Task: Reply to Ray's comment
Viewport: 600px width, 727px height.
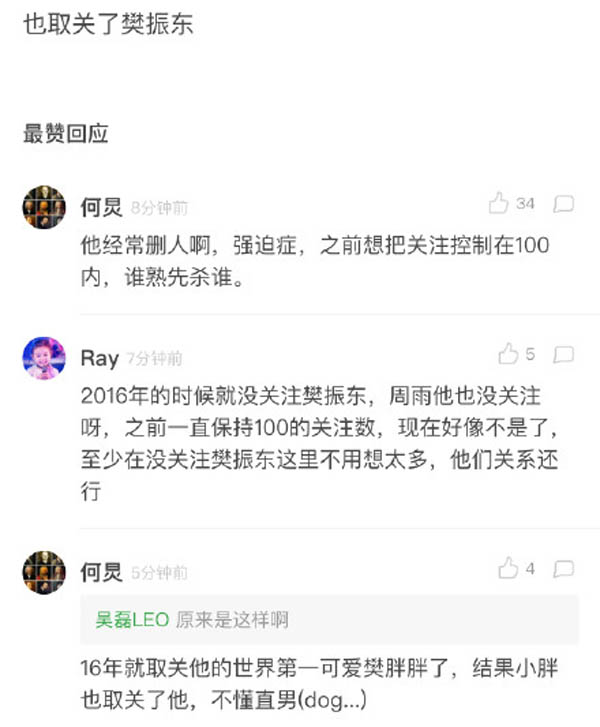Action: tap(564, 354)
